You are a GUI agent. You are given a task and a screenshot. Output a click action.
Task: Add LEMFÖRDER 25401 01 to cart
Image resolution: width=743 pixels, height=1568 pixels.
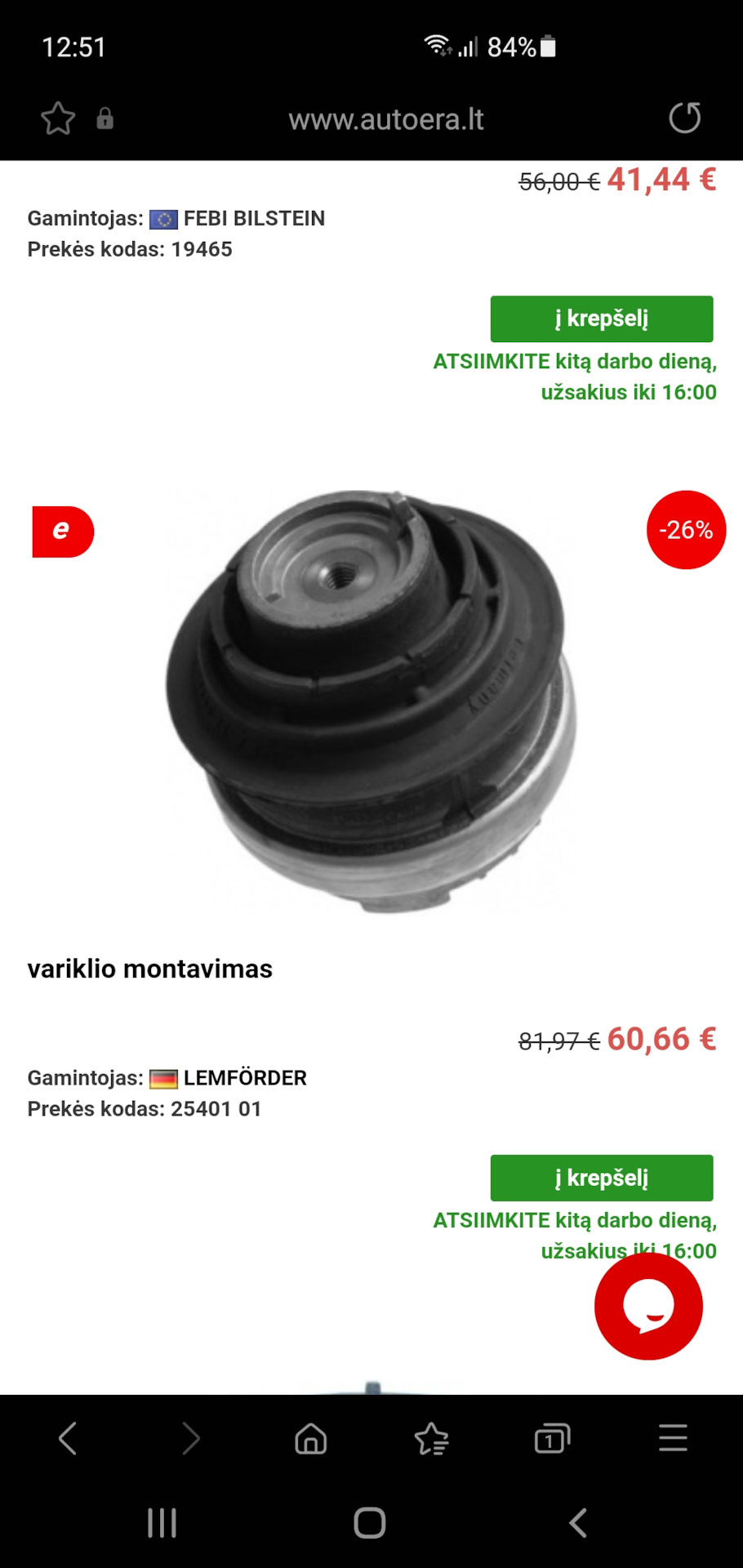pos(601,1178)
